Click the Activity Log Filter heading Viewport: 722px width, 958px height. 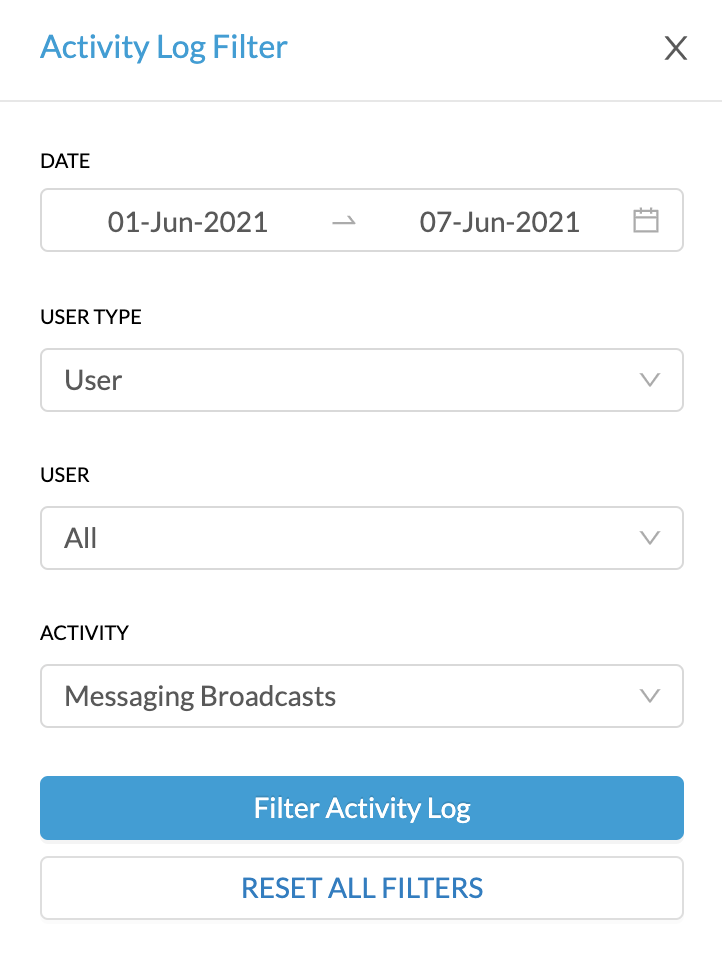point(164,47)
